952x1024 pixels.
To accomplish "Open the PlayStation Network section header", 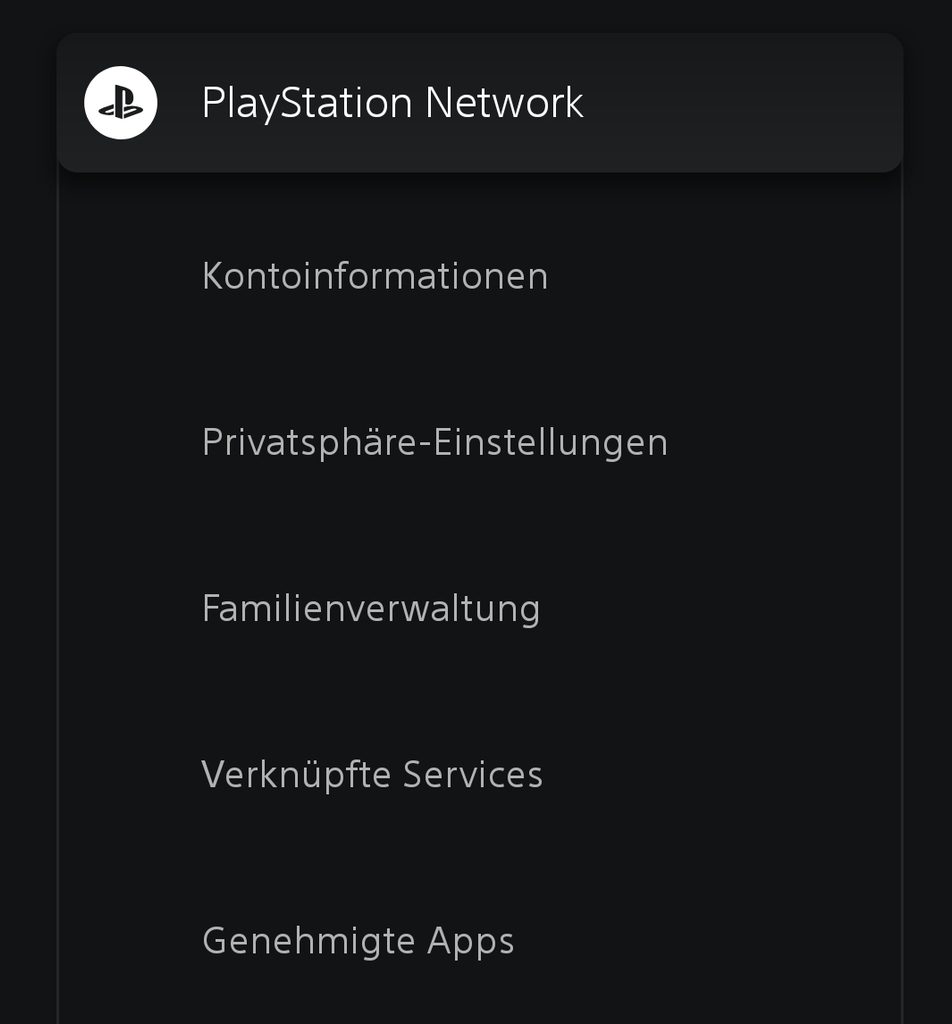I will click(x=392, y=103).
